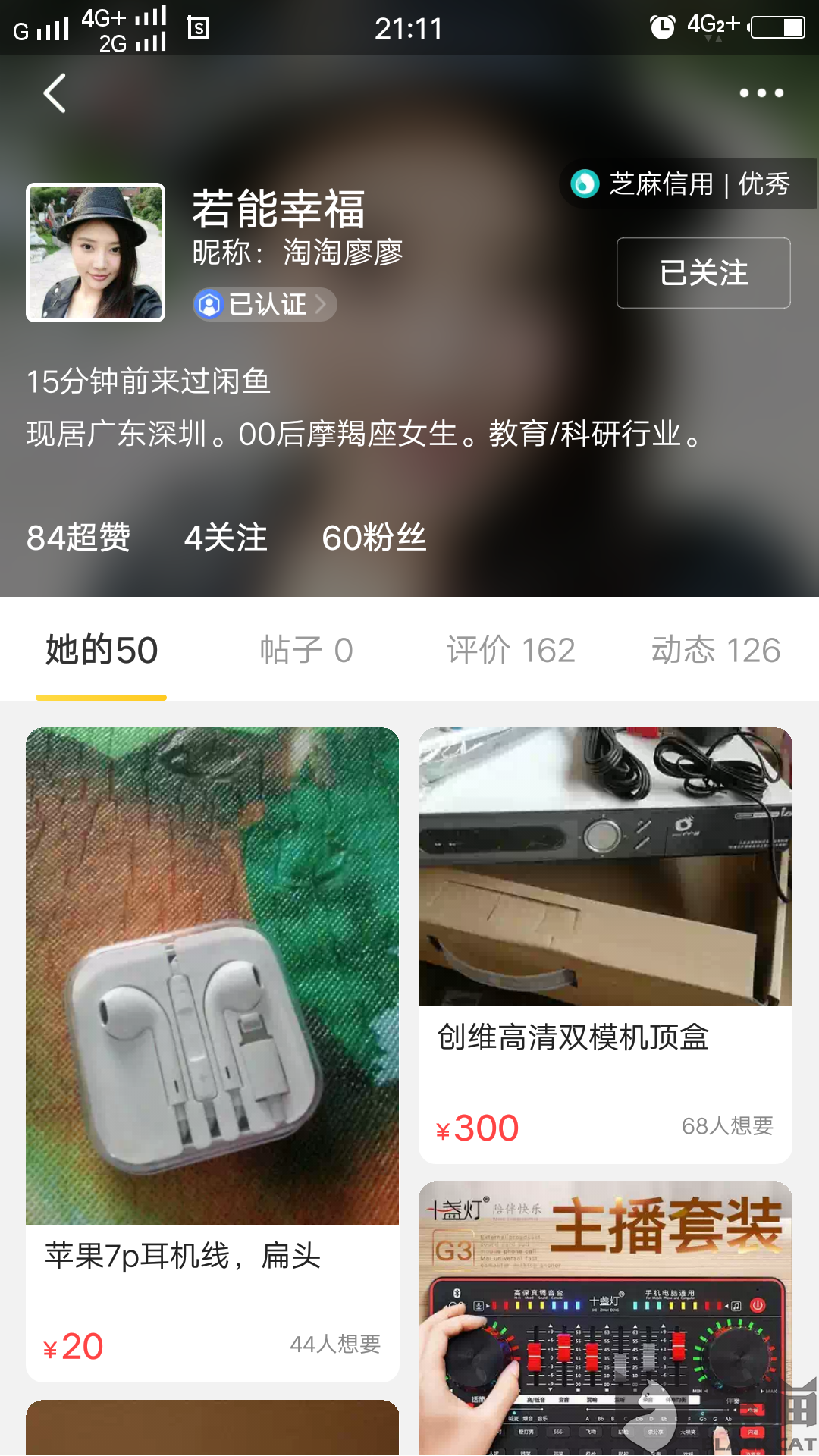Tap the 已关注 follow button

(x=703, y=273)
